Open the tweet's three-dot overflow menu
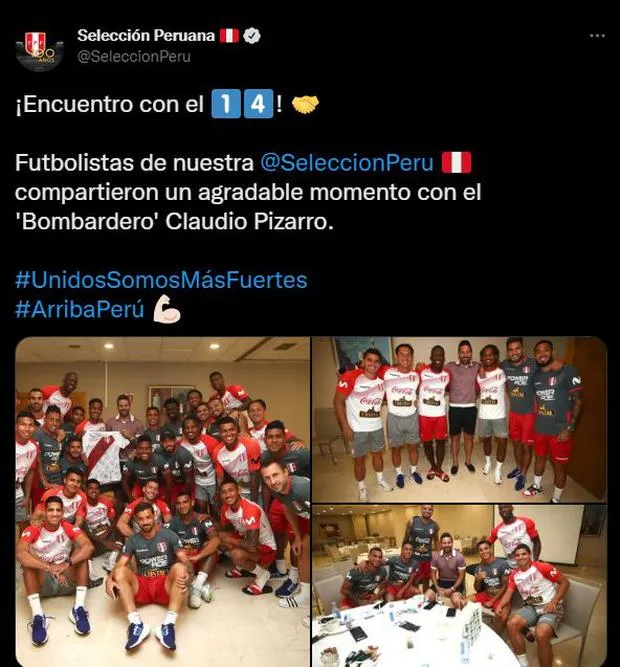Screen dimensions: 620x667 point(597,36)
